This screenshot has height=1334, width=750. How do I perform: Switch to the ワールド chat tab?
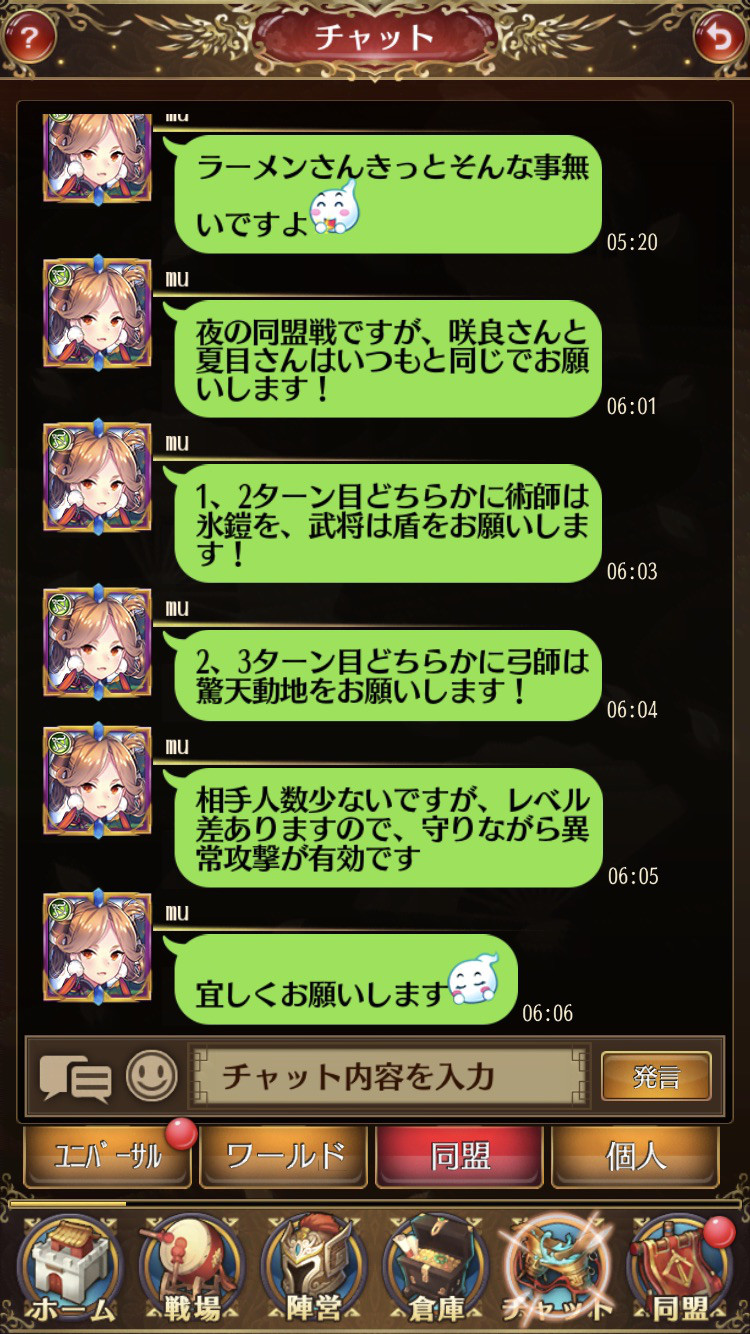285,1157
